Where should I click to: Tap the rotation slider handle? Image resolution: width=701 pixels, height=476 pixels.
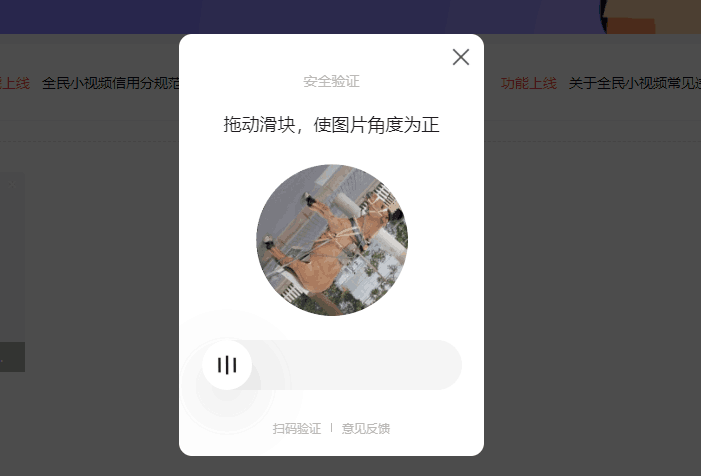[227, 365]
